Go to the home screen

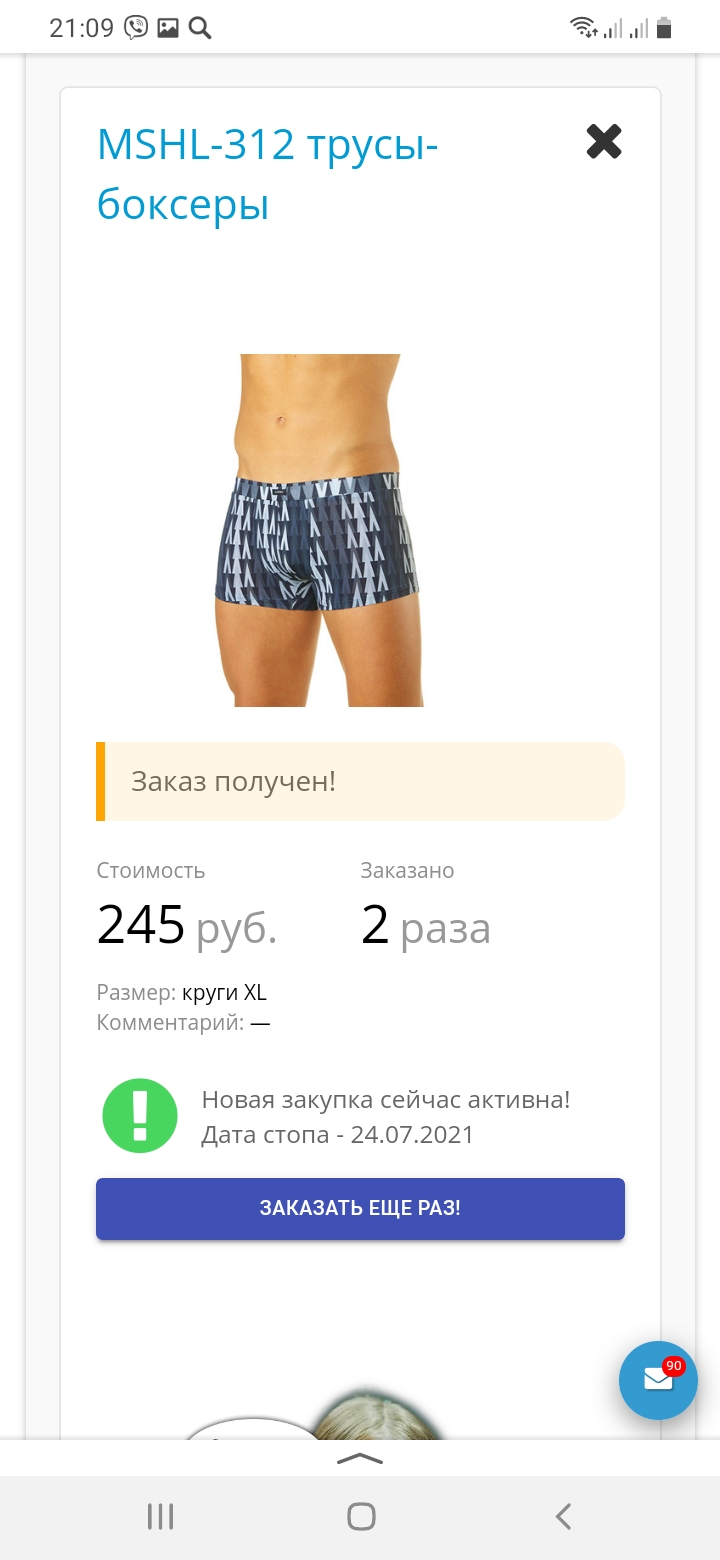coord(361,1516)
